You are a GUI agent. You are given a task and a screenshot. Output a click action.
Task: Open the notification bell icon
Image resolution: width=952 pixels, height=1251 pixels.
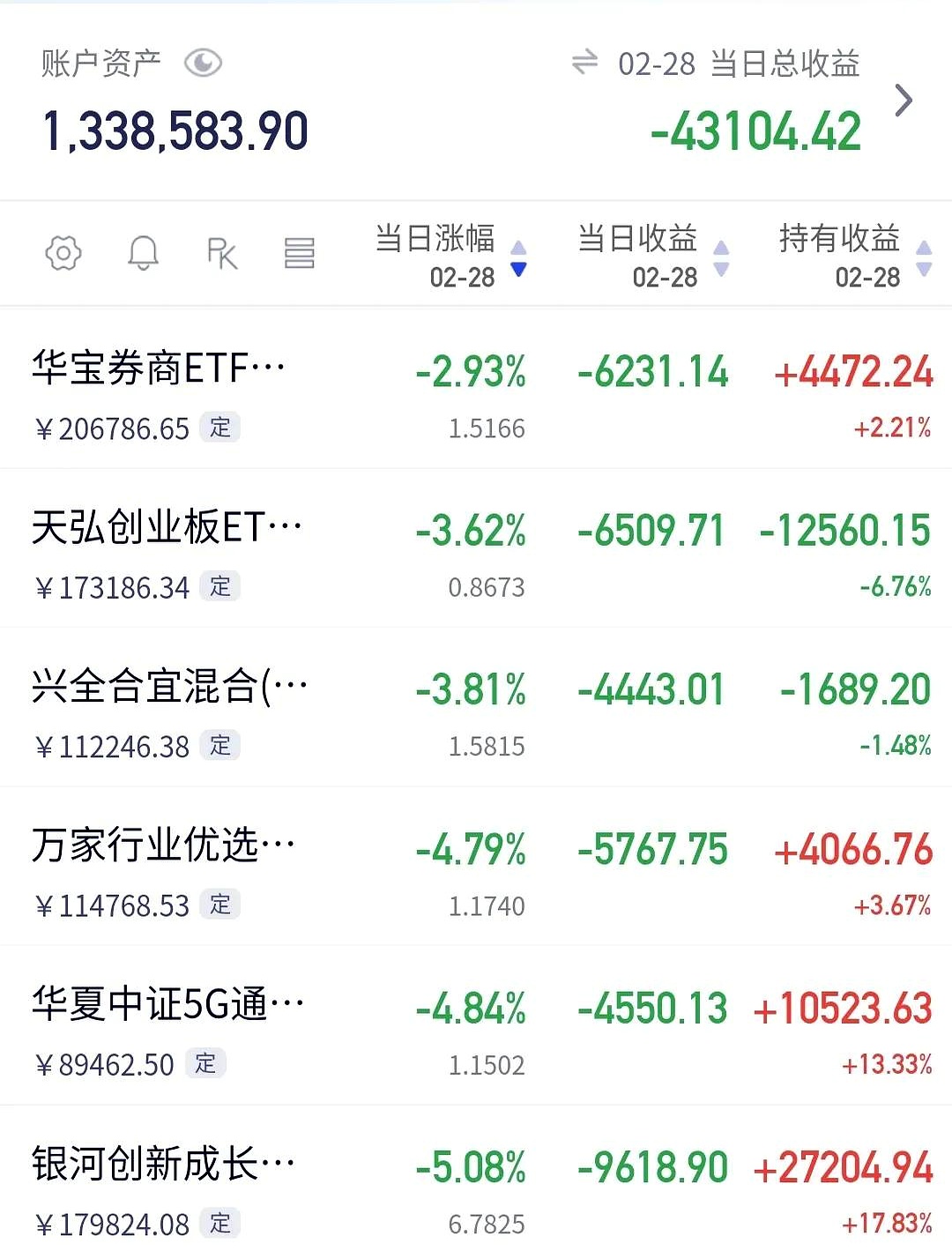point(143,253)
